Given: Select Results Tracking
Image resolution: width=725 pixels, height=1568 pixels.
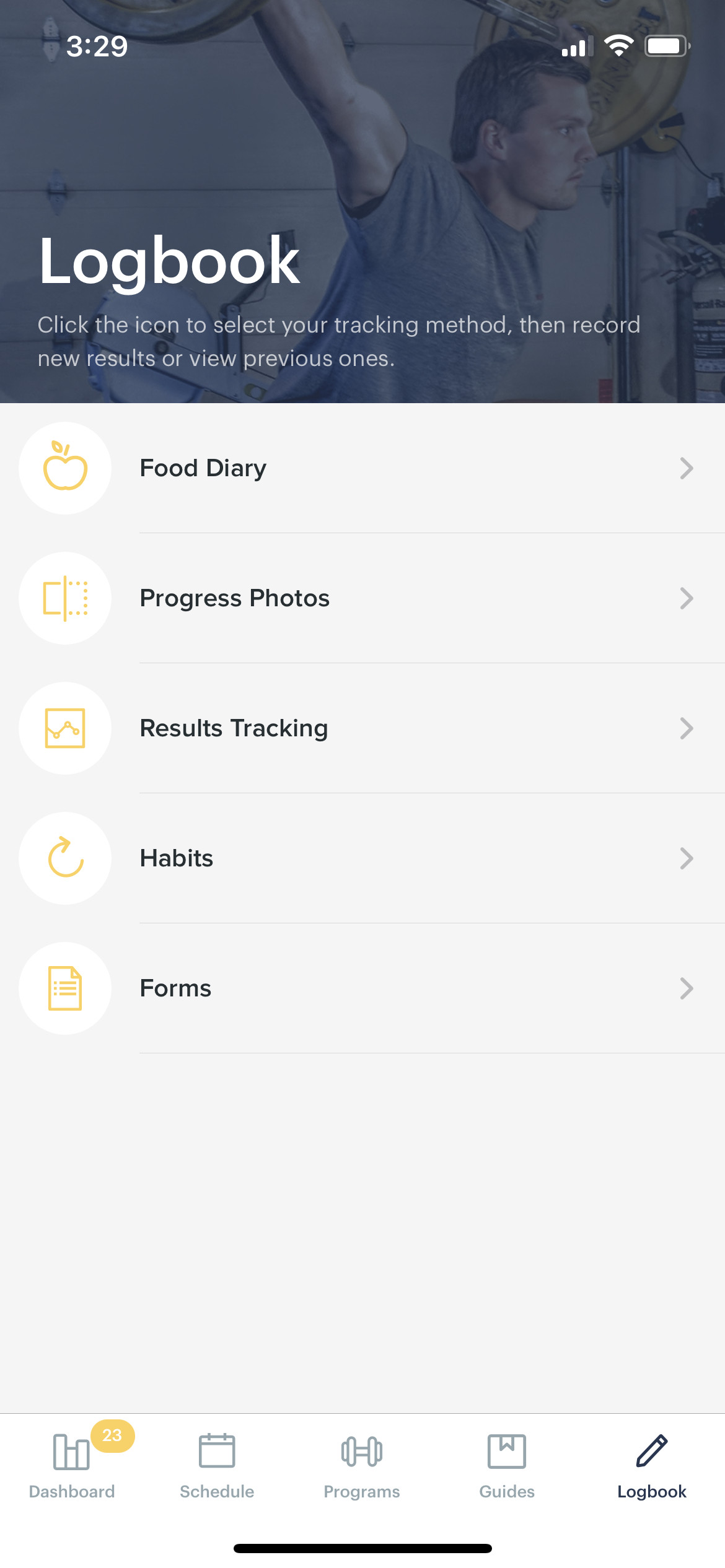Looking at the screenshot, I should 362,728.
